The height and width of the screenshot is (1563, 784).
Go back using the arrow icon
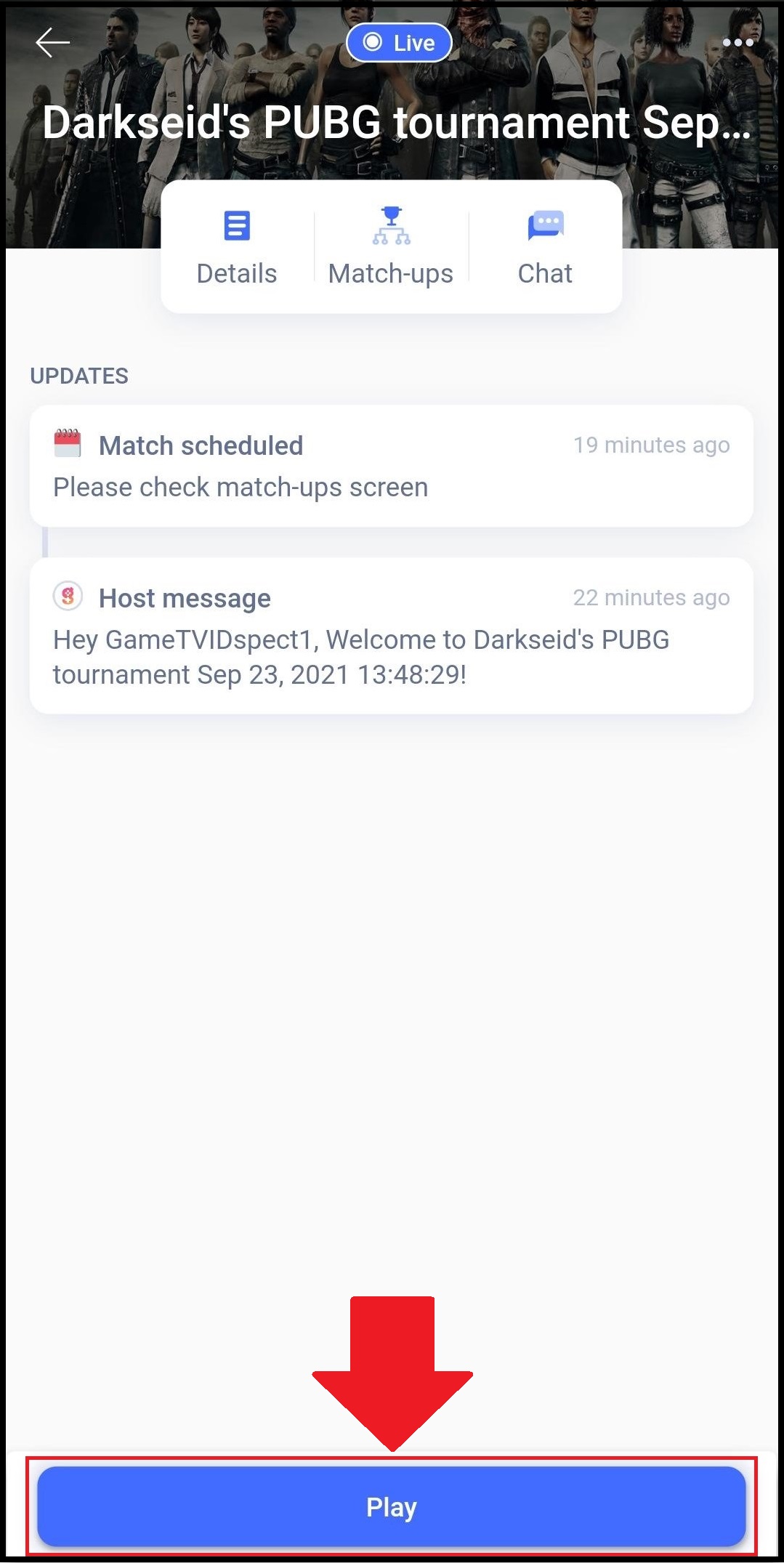pos(52,43)
